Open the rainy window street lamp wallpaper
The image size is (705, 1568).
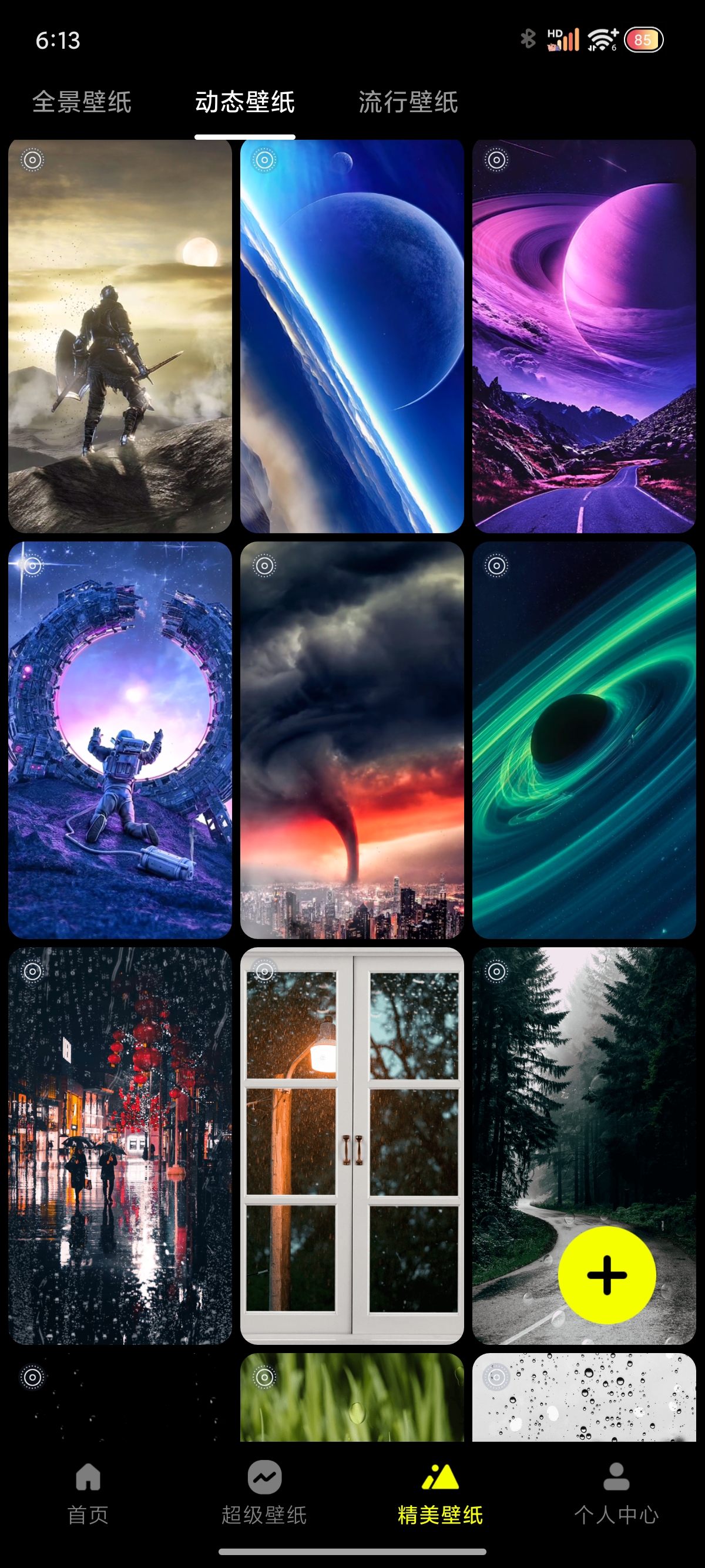[352, 1145]
